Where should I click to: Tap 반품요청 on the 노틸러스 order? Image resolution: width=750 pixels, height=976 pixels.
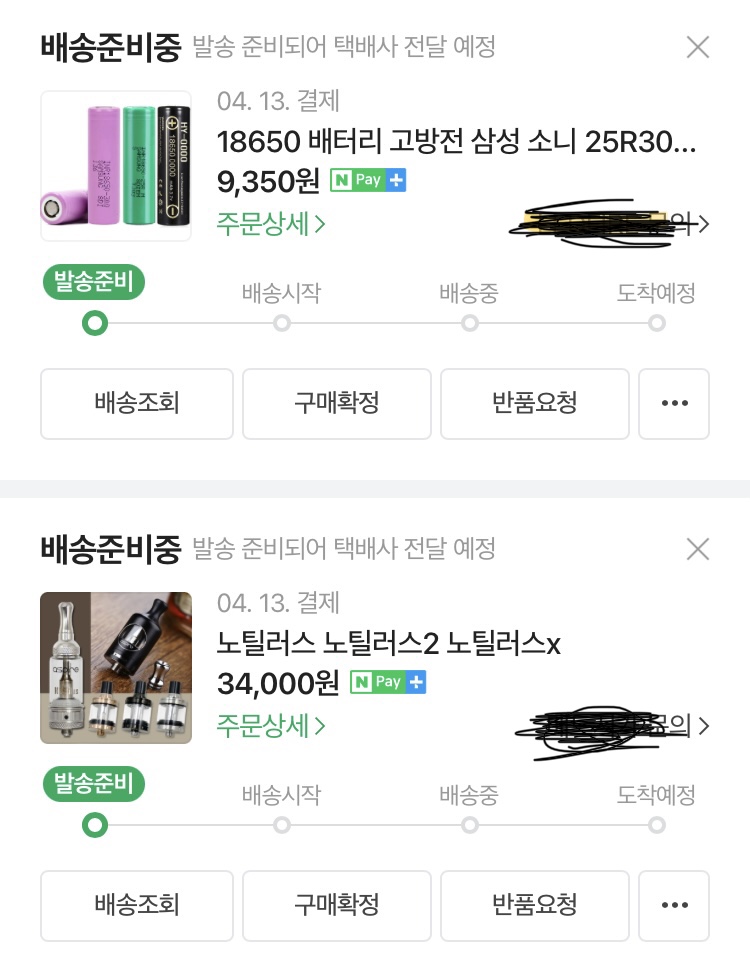tap(534, 906)
